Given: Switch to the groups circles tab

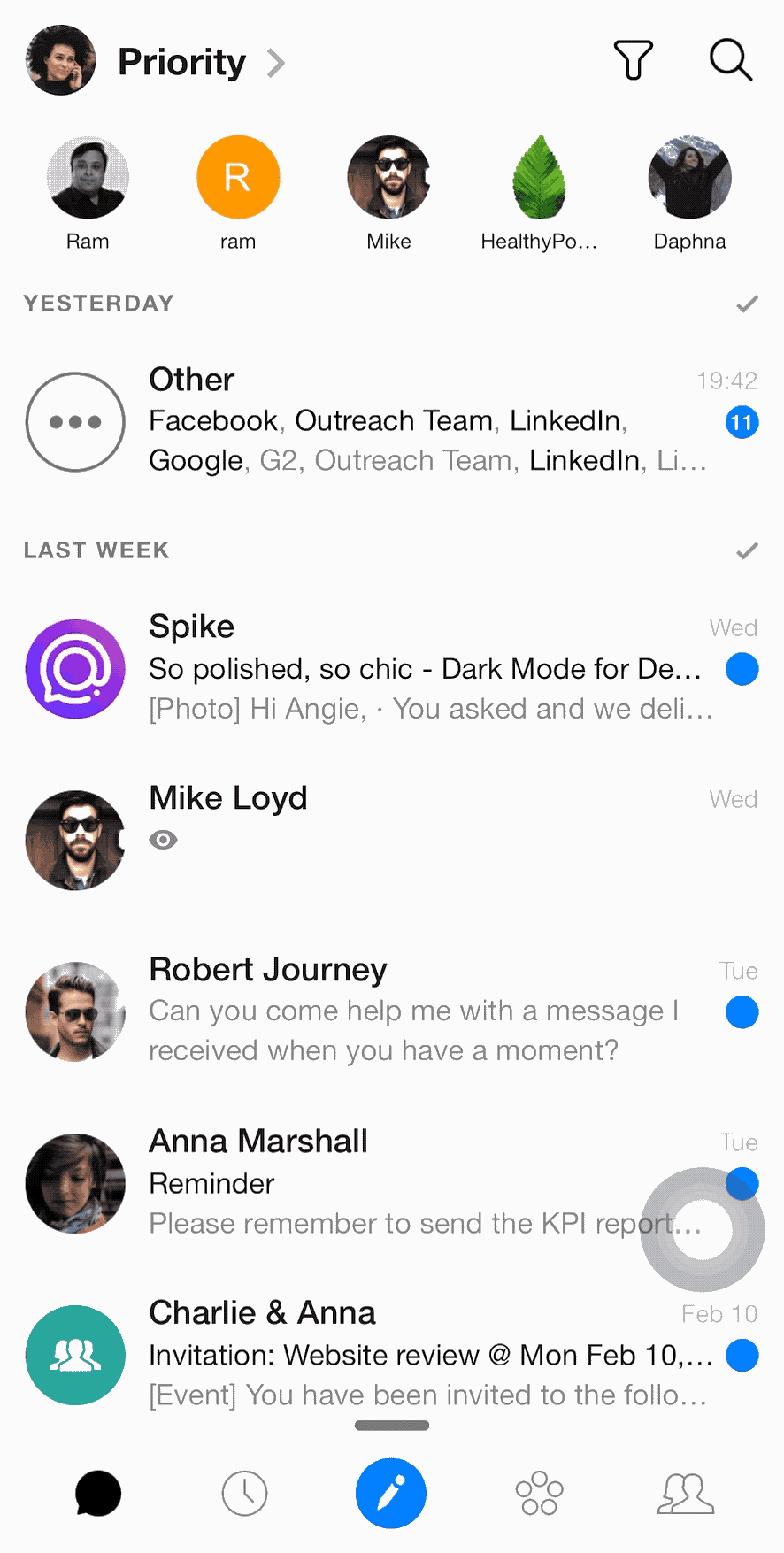Looking at the screenshot, I should pyautogui.click(x=539, y=1493).
